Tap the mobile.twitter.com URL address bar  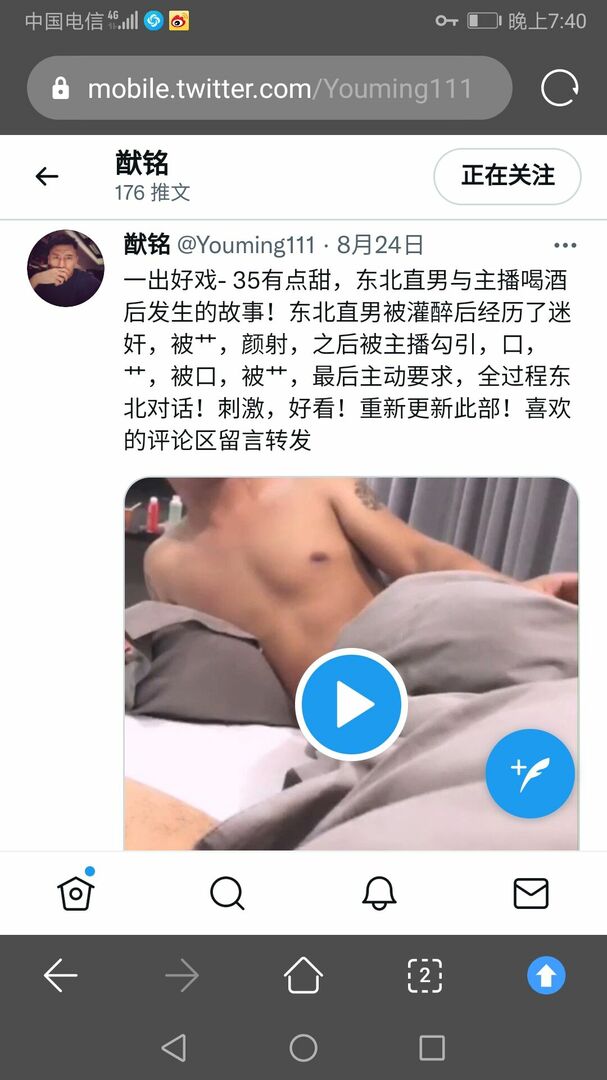coord(270,89)
